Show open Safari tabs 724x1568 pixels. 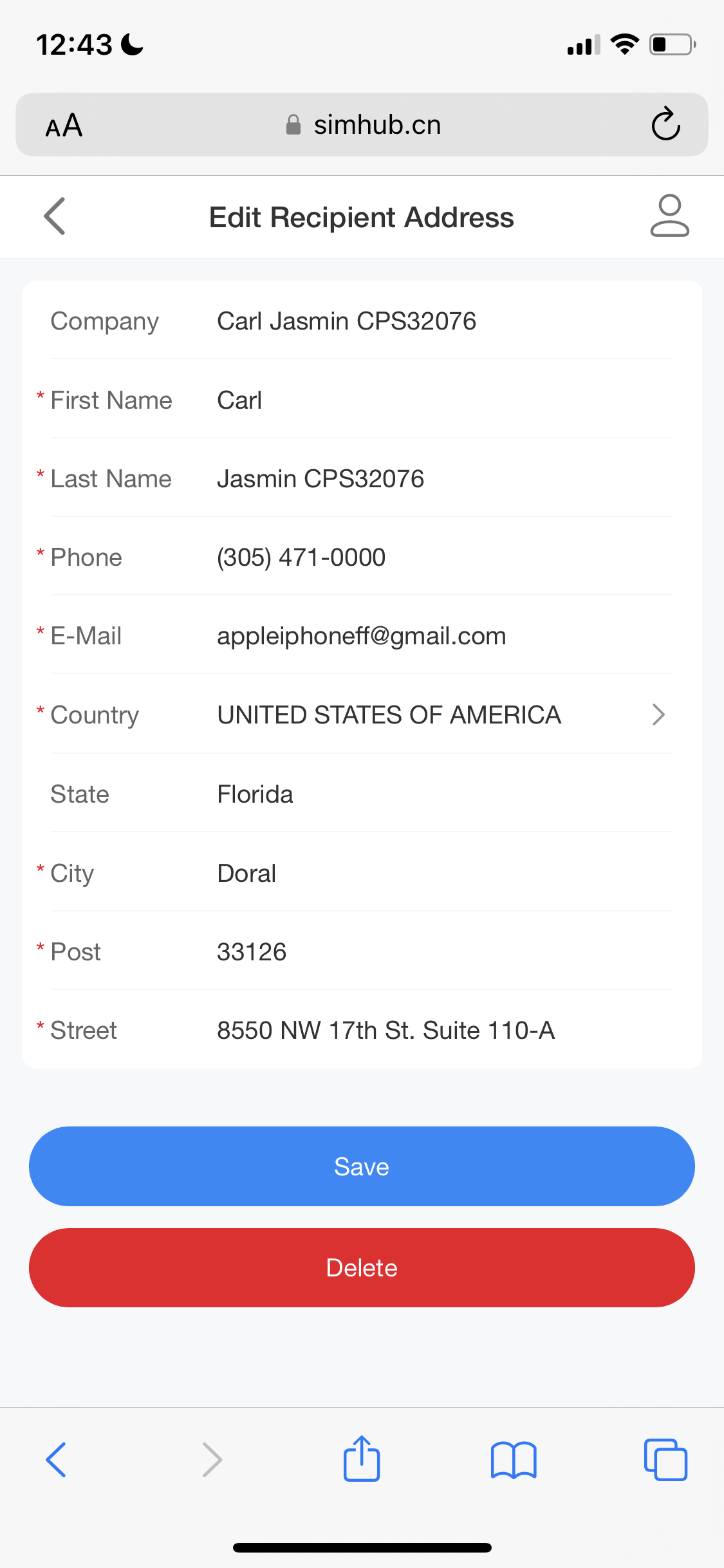[665, 1459]
